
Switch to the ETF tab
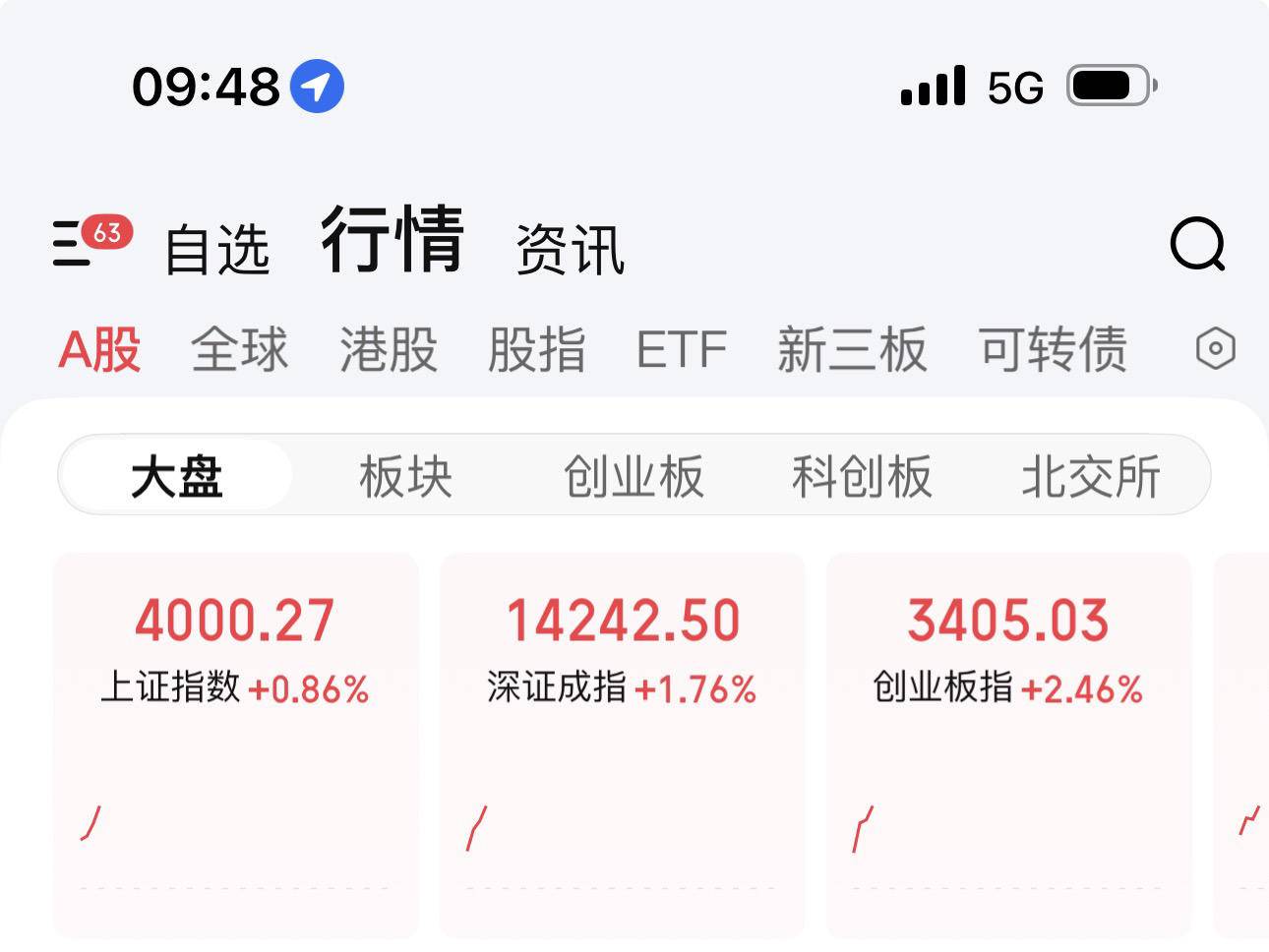pos(681,349)
